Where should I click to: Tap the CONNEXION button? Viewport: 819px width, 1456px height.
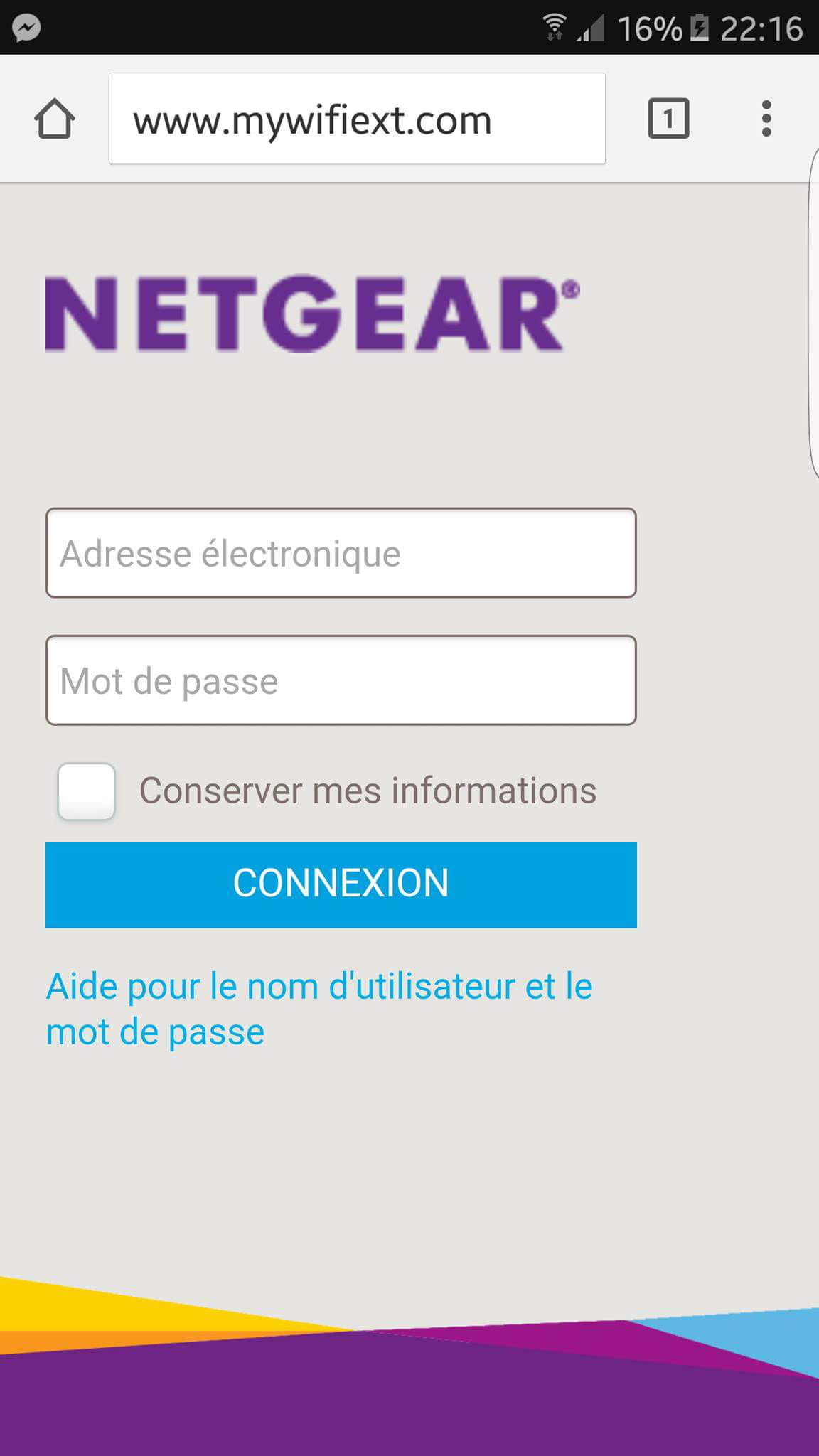341,884
